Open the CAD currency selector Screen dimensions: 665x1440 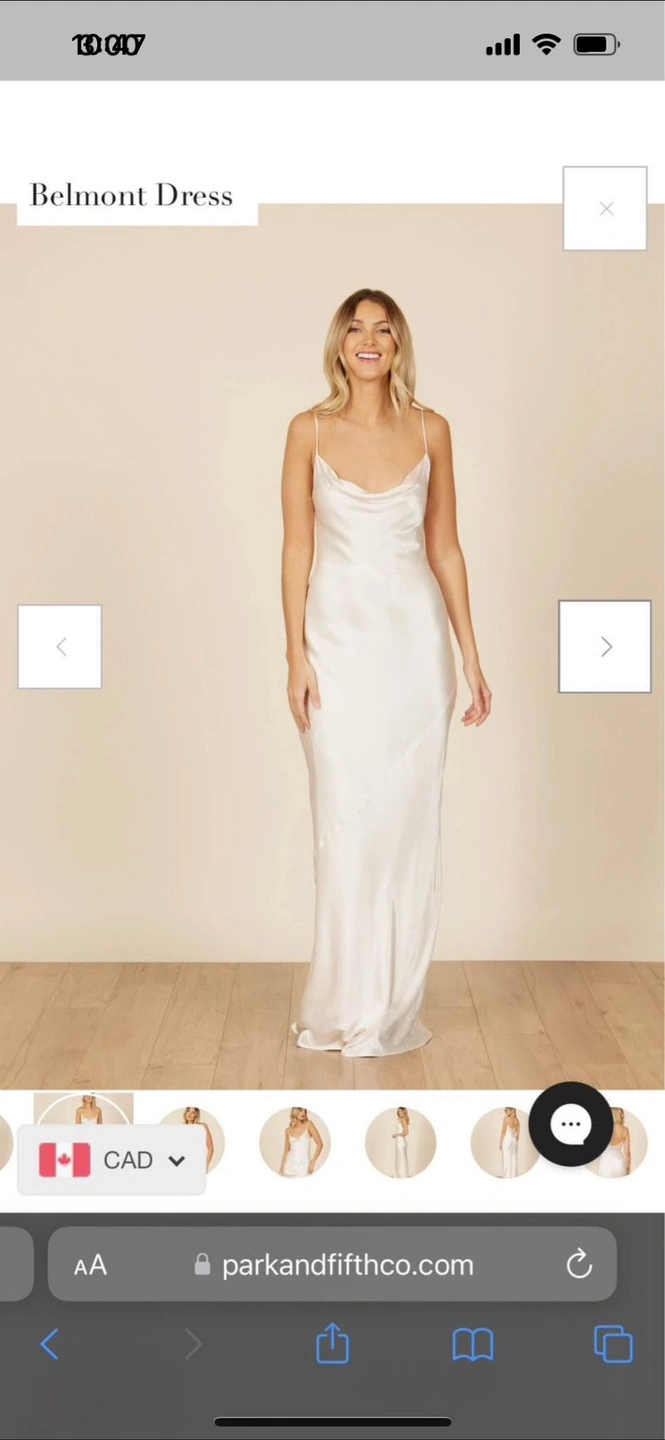pyautogui.click(x=112, y=1160)
